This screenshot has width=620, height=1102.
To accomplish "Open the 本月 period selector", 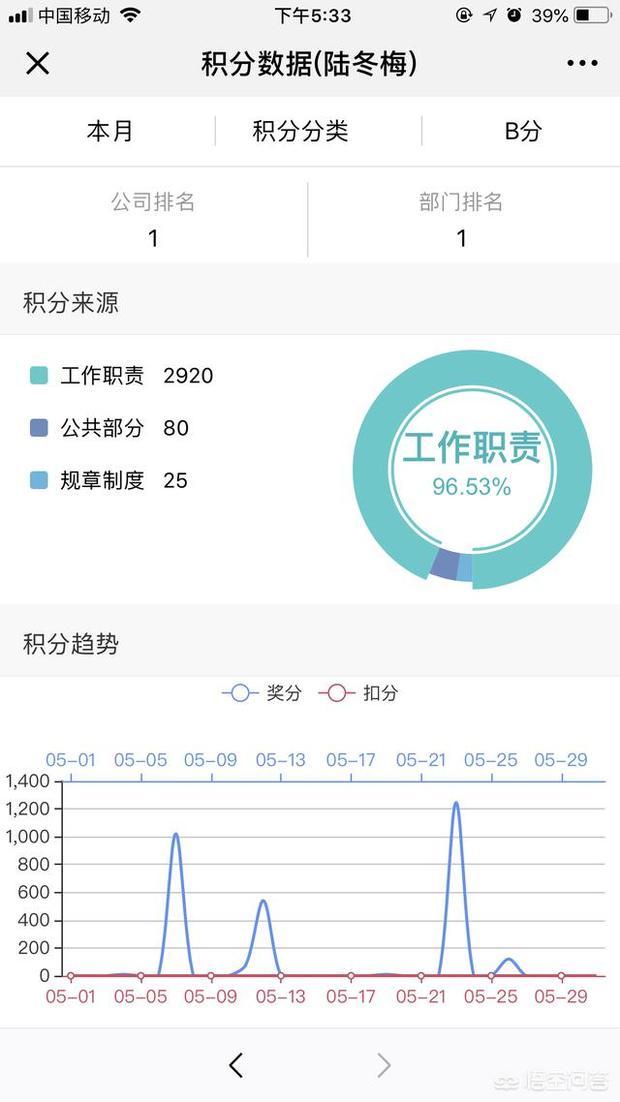I will 109,131.
